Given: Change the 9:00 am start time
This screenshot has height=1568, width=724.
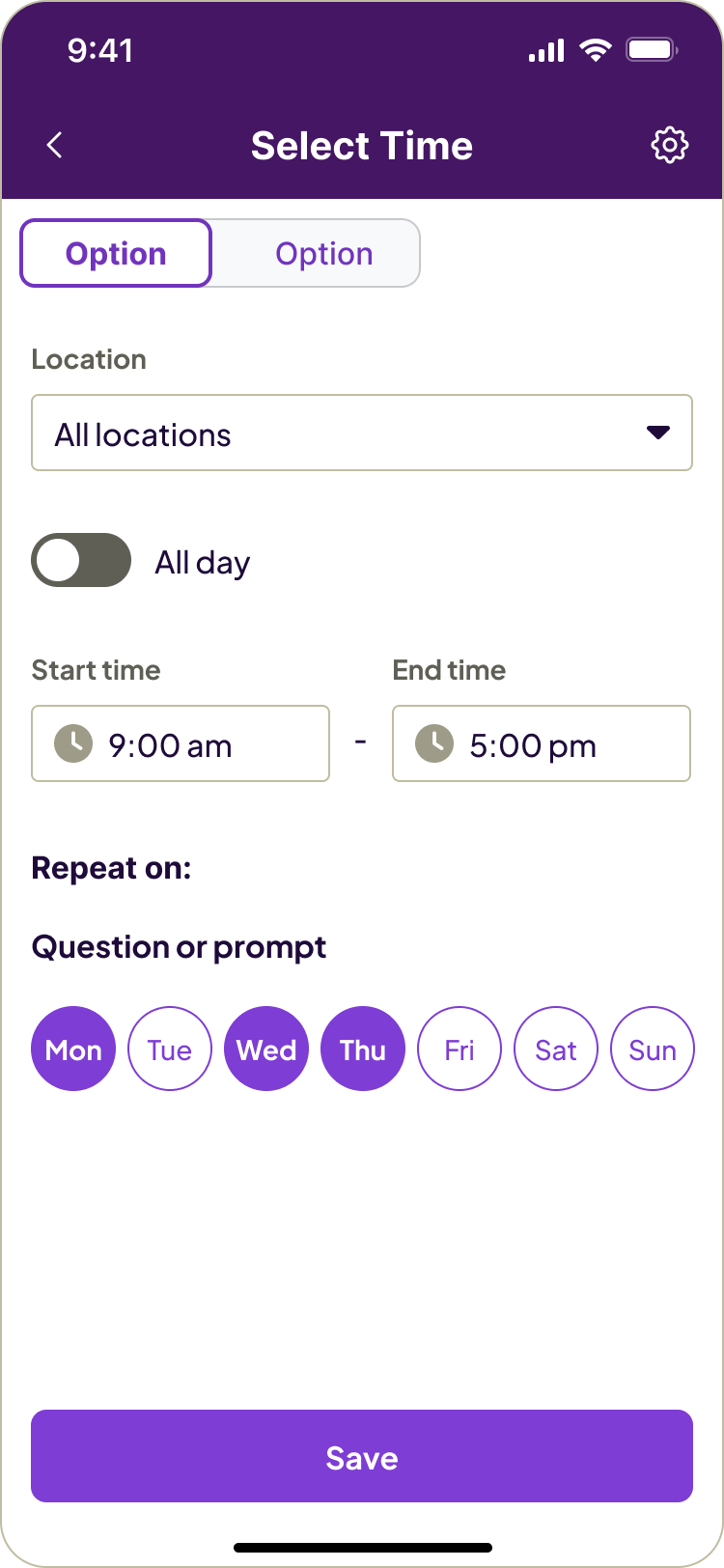Looking at the screenshot, I should [x=181, y=743].
